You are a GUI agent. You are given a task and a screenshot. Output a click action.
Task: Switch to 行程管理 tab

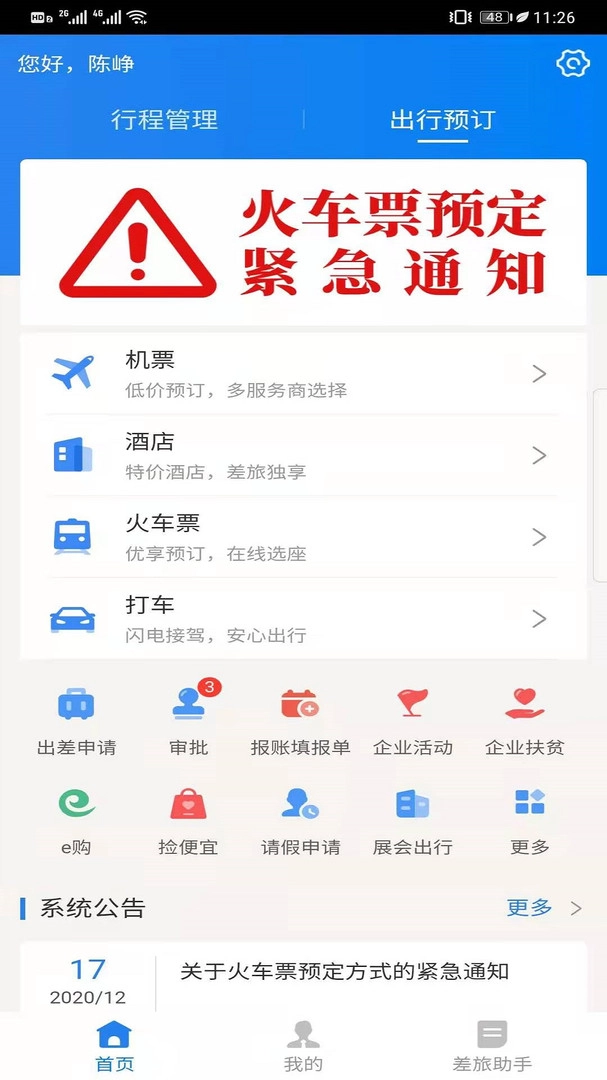pos(164,121)
